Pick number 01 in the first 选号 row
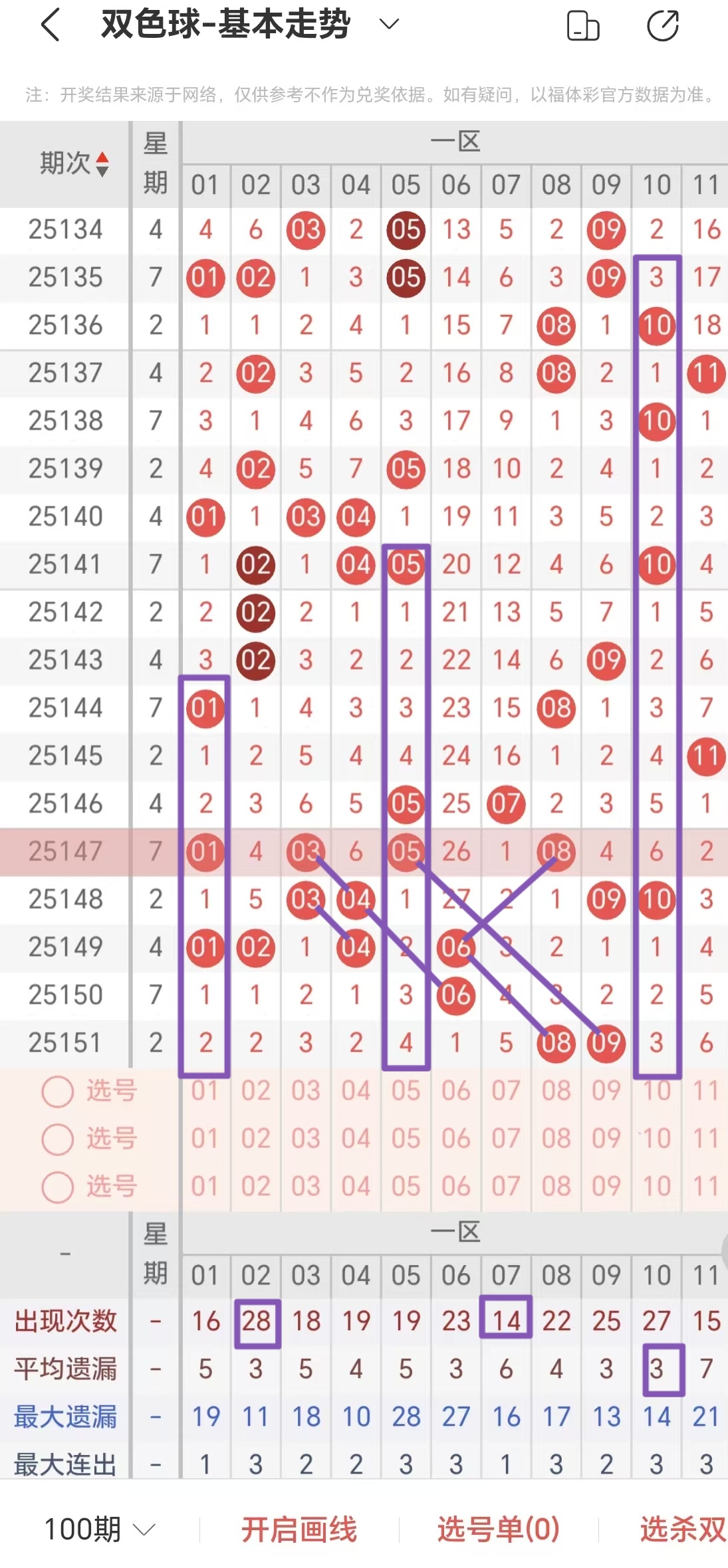The width and height of the screenshot is (728, 1568). (x=205, y=1092)
